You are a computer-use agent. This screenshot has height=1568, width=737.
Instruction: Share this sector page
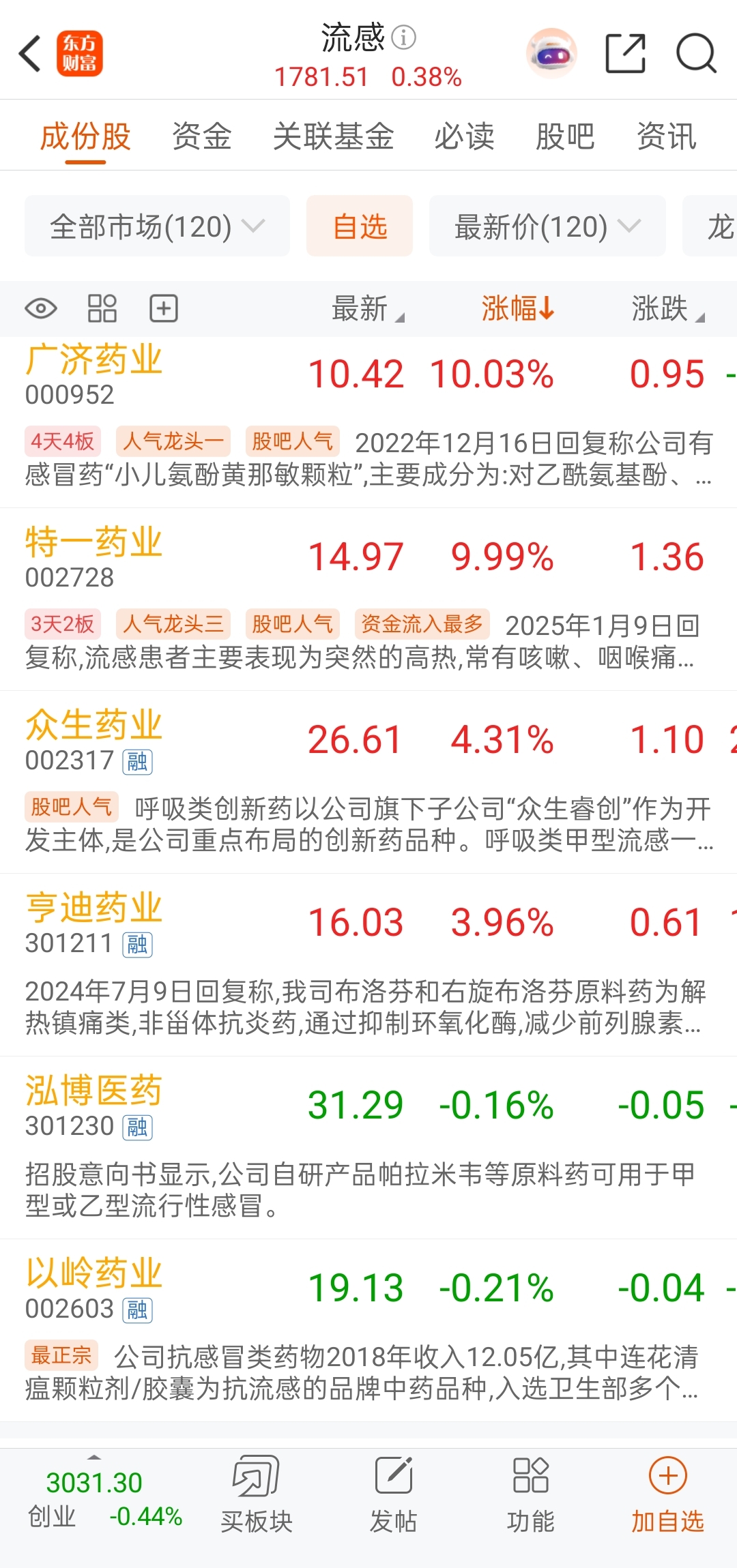click(x=626, y=53)
